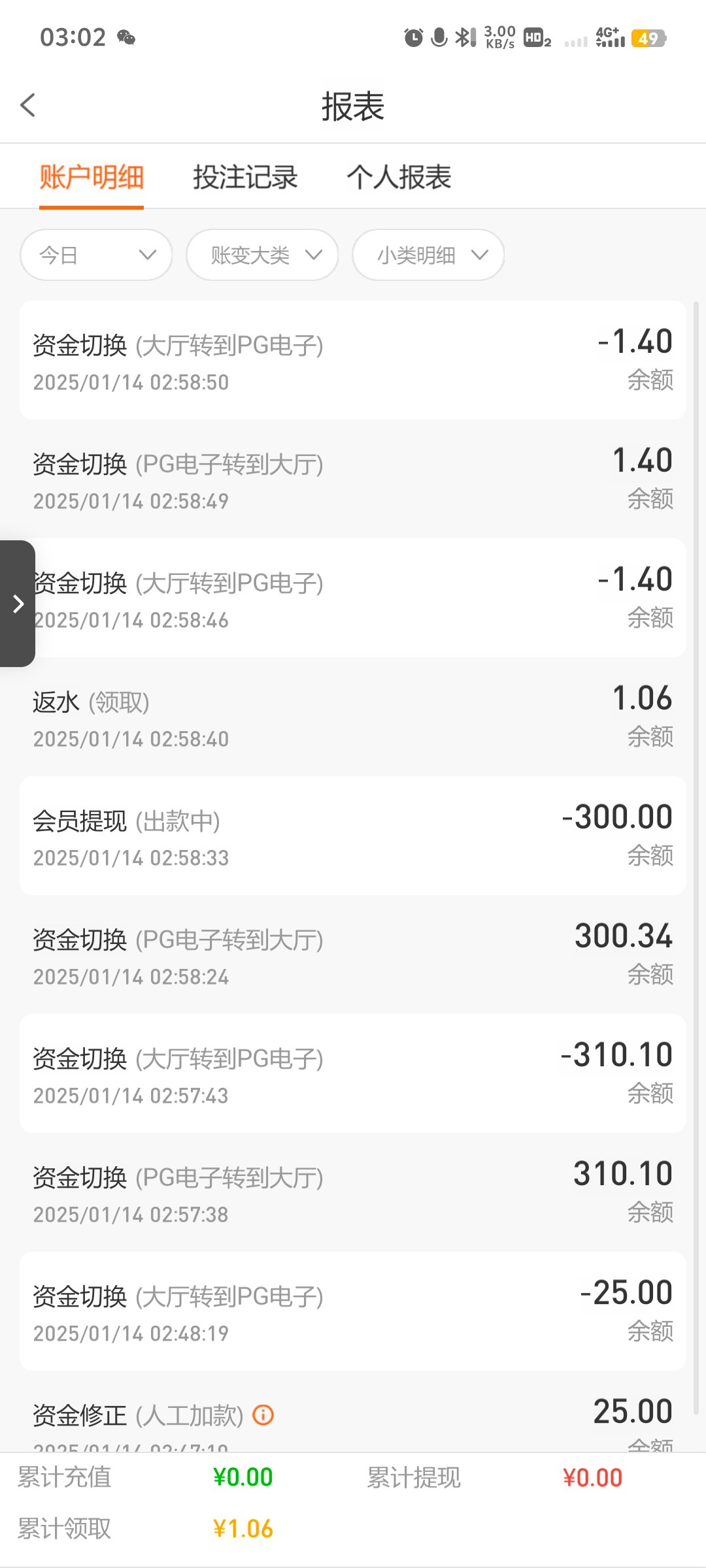Open the 300.34 资金切换 record
Image resolution: width=706 pixels, height=1568 pixels.
click(353, 955)
